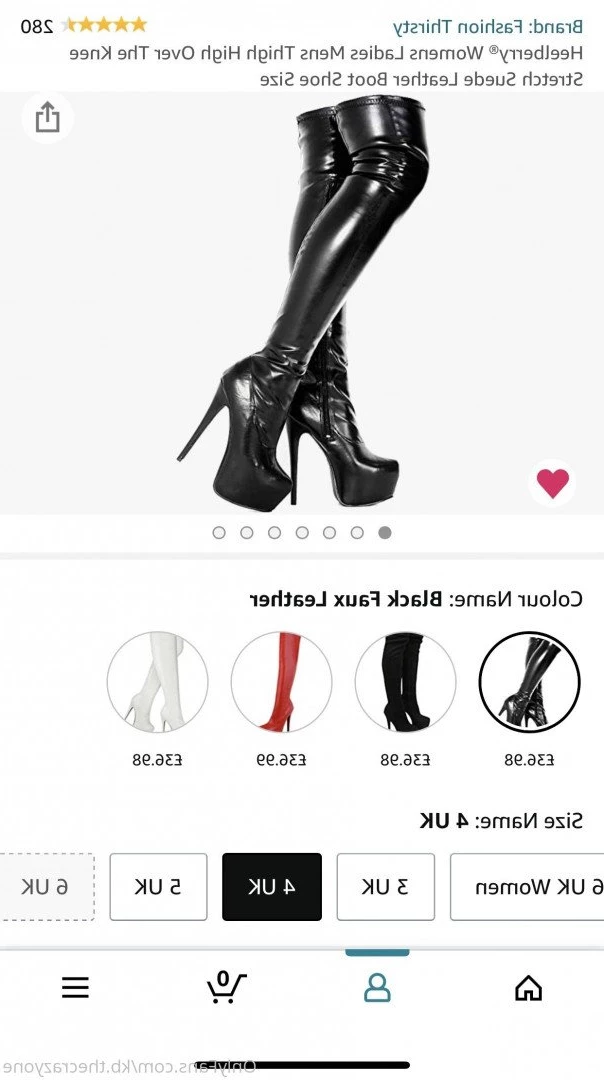Image resolution: width=604 pixels, height=1080 pixels.
Task: Choose size 4 UK
Action: (272, 887)
